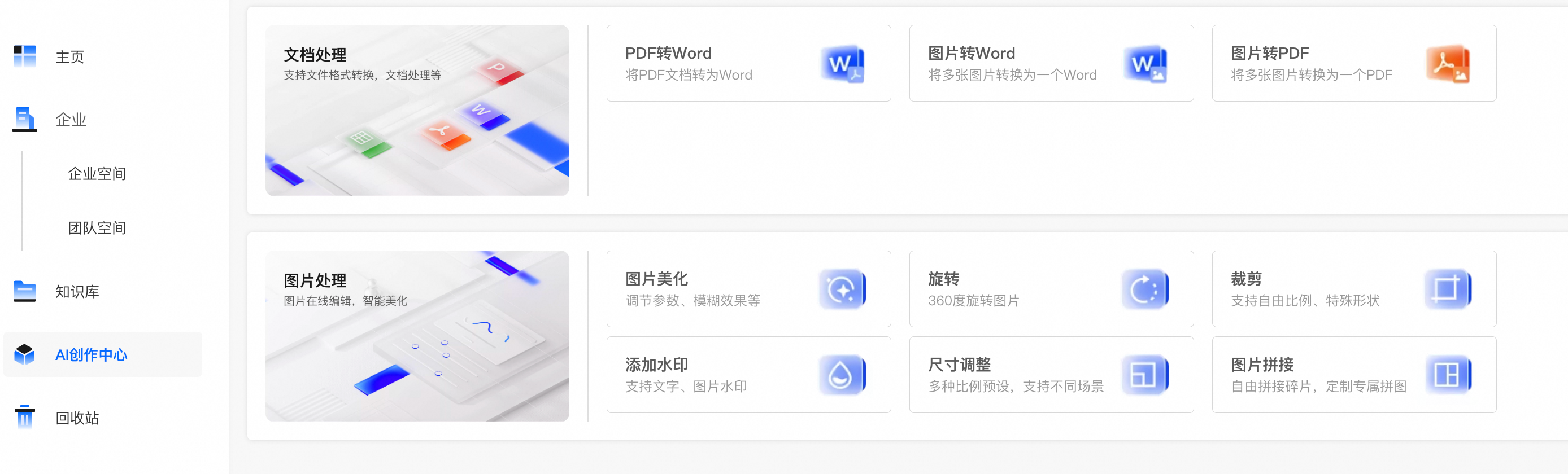The image size is (1568, 474).
Task: Launch the 图片转Word converter
Action: coord(1051,63)
